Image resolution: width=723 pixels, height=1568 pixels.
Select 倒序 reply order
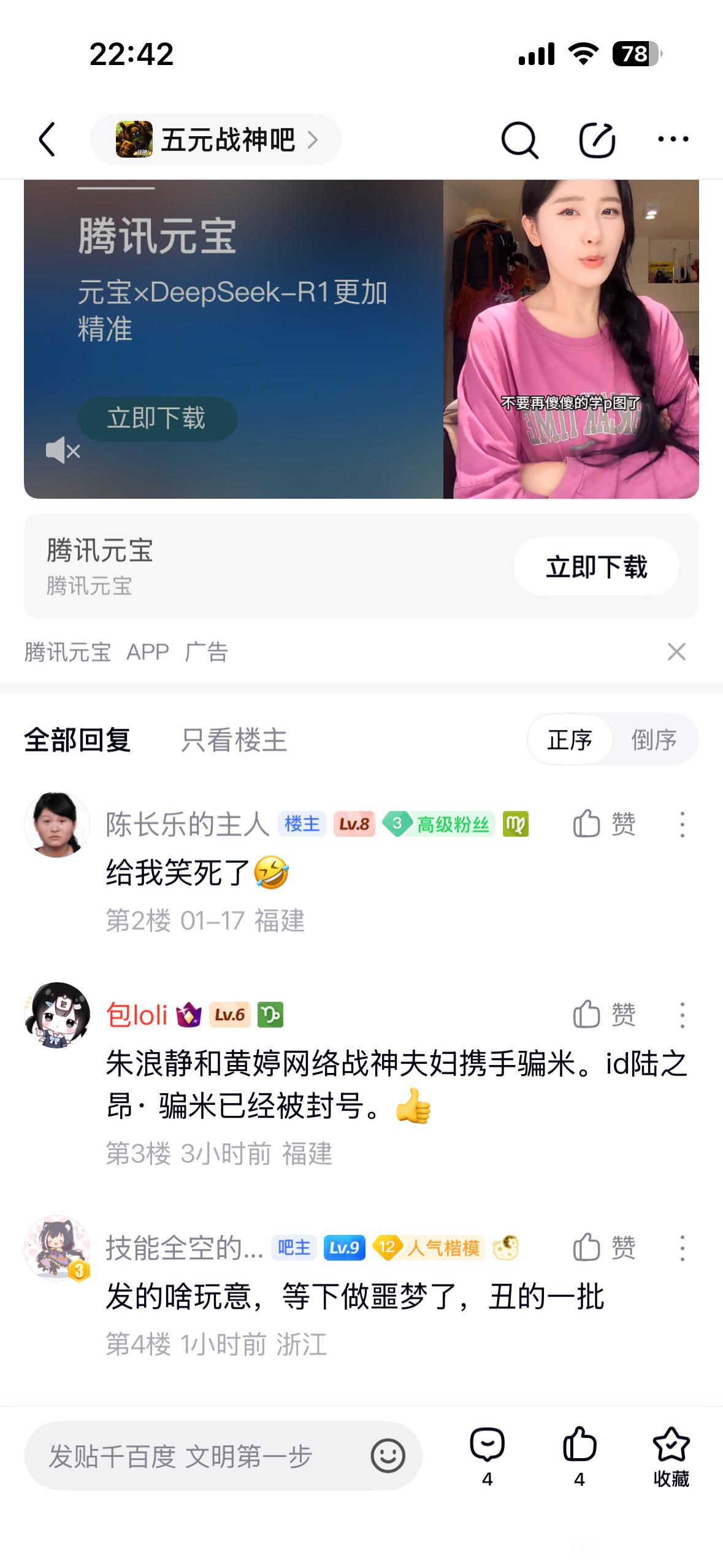pyautogui.click(x=654, y=740)
